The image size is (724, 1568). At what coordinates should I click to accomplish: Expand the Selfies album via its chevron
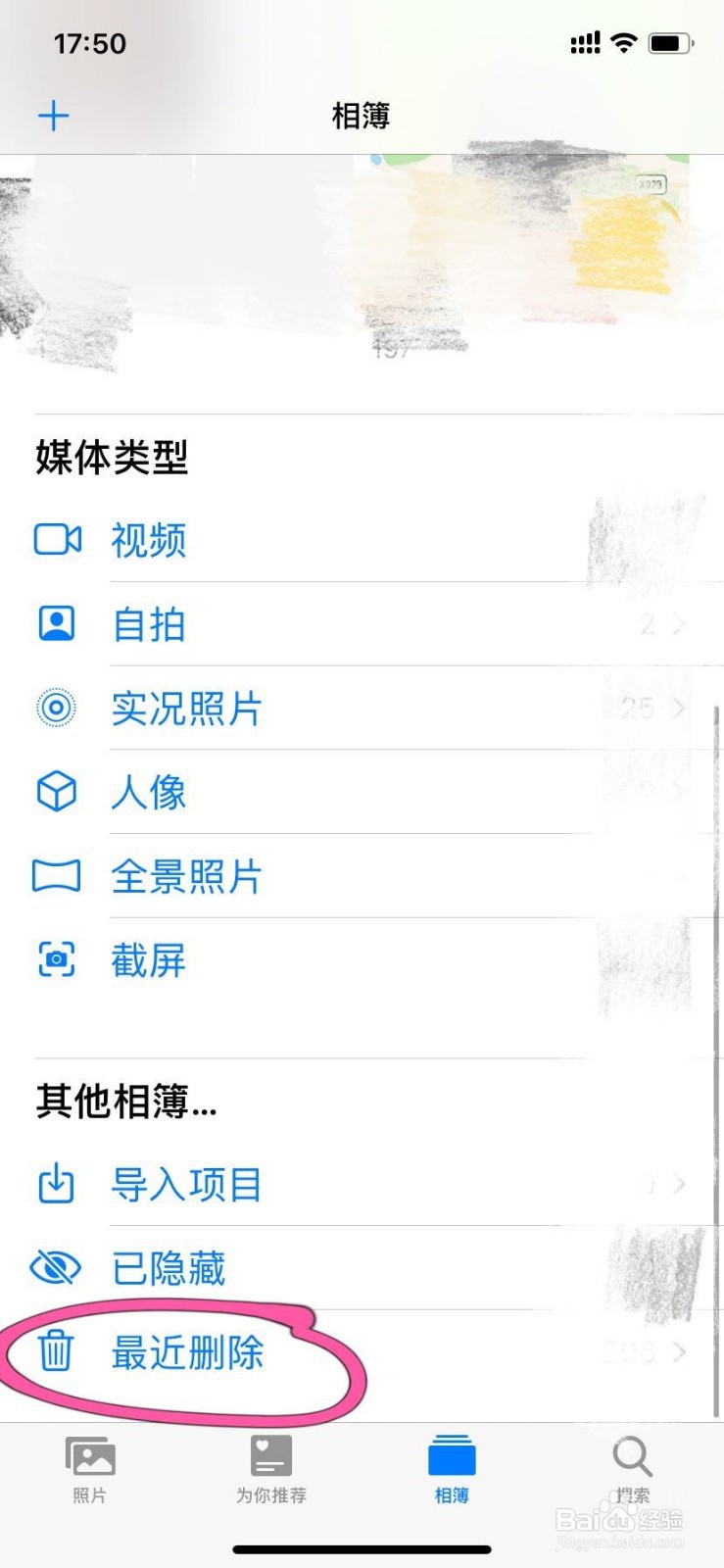pos(679,623)
